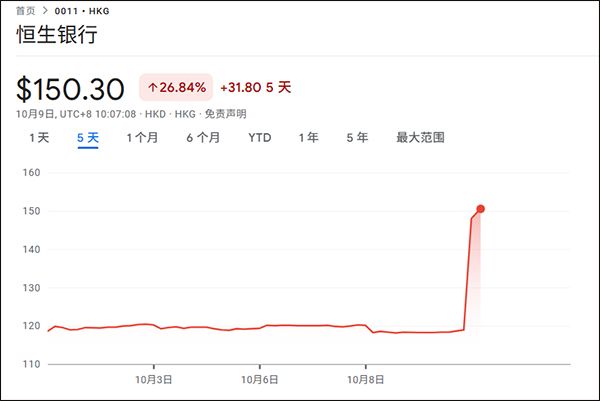
Task: Select the 最大范围 range tab
Action: point(420,138)
